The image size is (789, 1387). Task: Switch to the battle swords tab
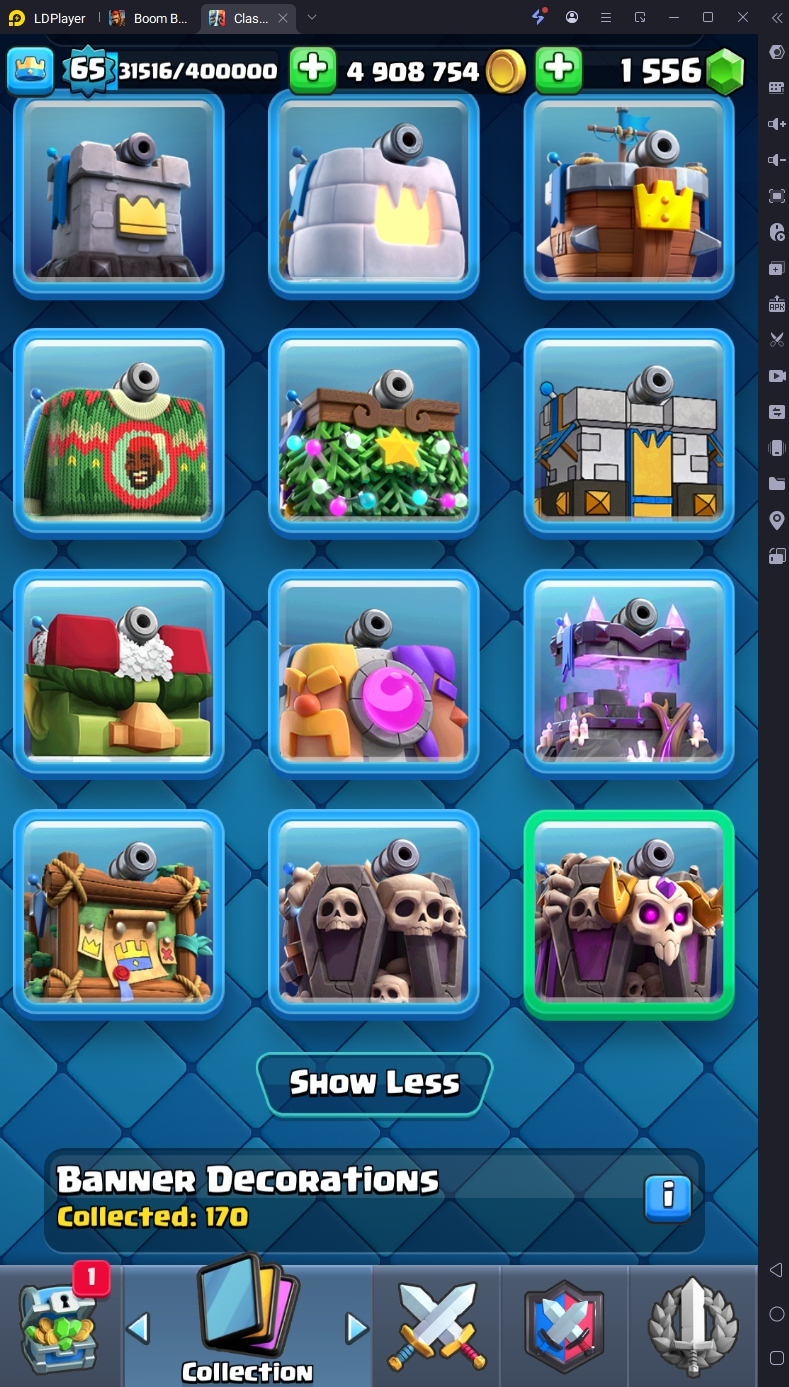(437, 1325)
